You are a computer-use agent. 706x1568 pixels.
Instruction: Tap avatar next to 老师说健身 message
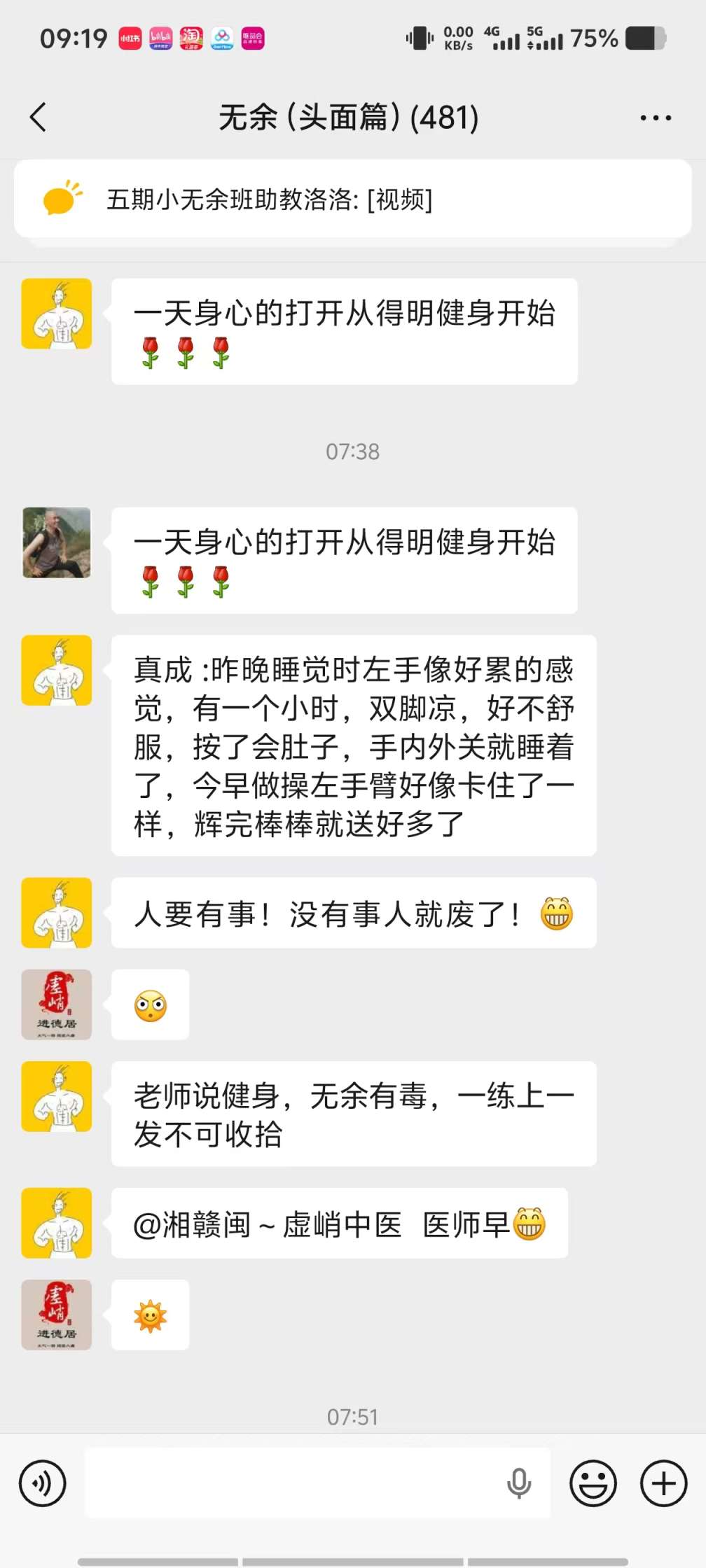(x=57, y=1096)
